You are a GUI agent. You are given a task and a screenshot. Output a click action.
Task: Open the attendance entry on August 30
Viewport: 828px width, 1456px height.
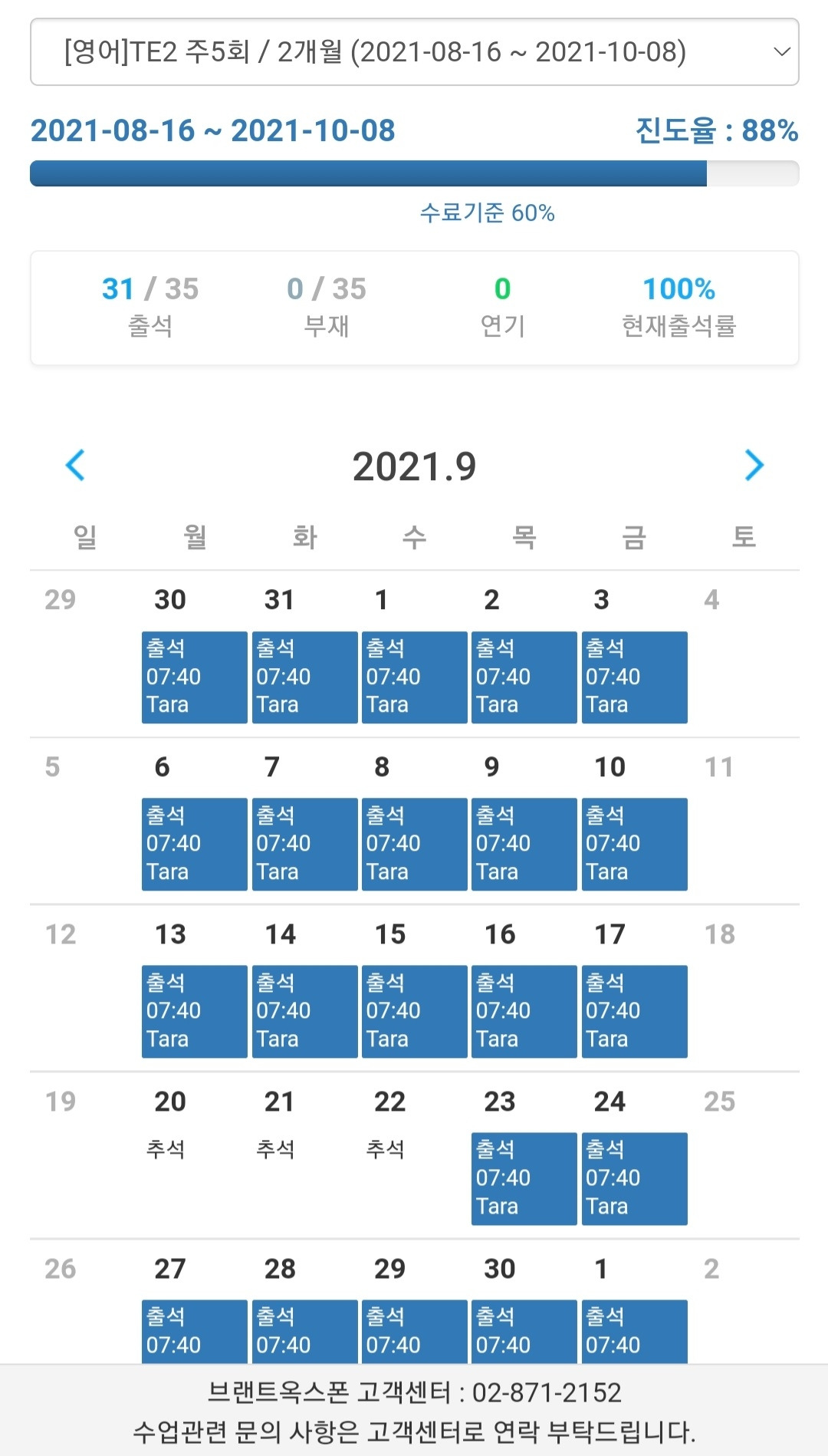pos(195,677)
